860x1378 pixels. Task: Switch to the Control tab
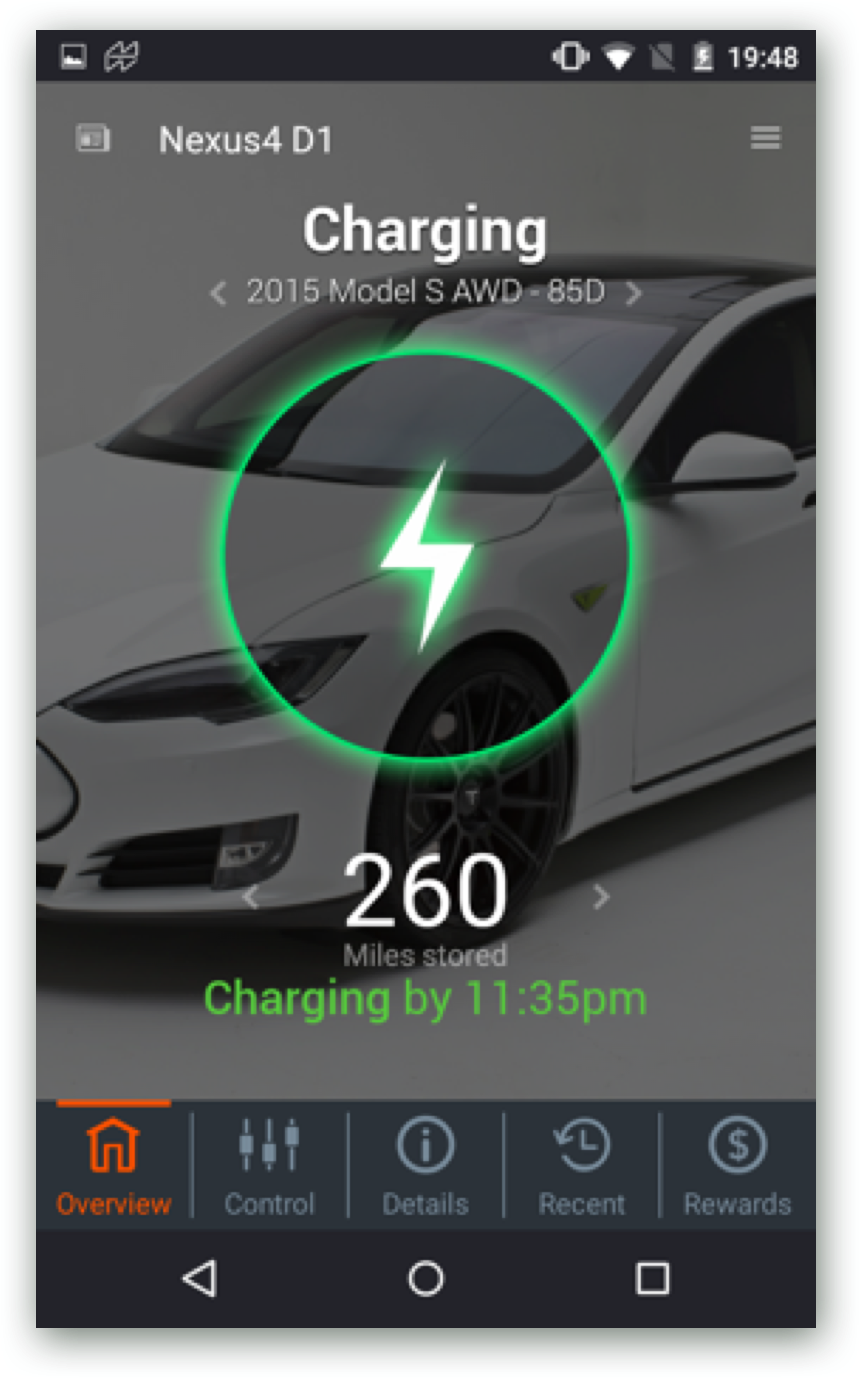pos(269,1165)
